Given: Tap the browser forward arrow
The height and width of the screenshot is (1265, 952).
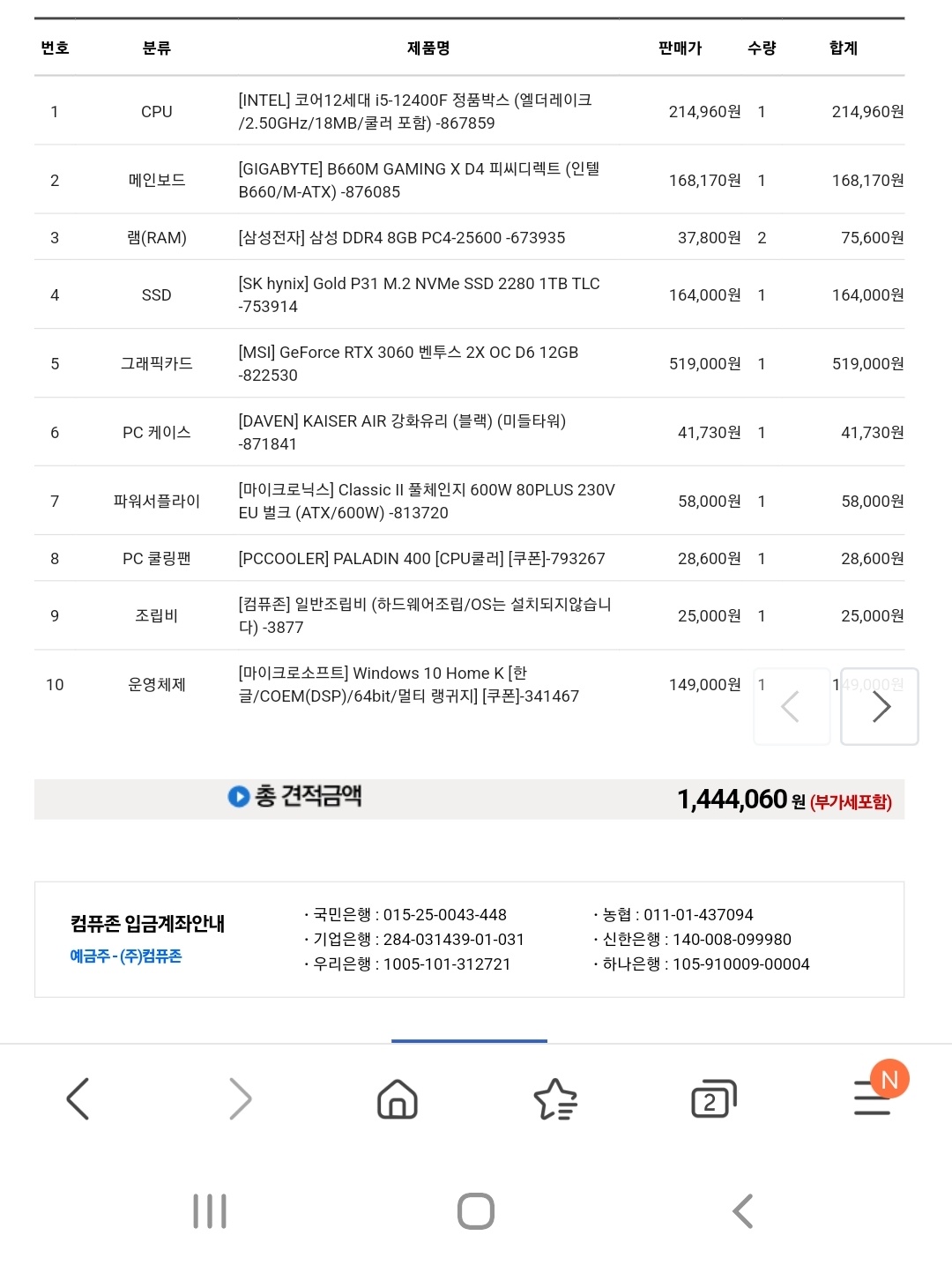Looking at the screenshot, I should 240,1098.
